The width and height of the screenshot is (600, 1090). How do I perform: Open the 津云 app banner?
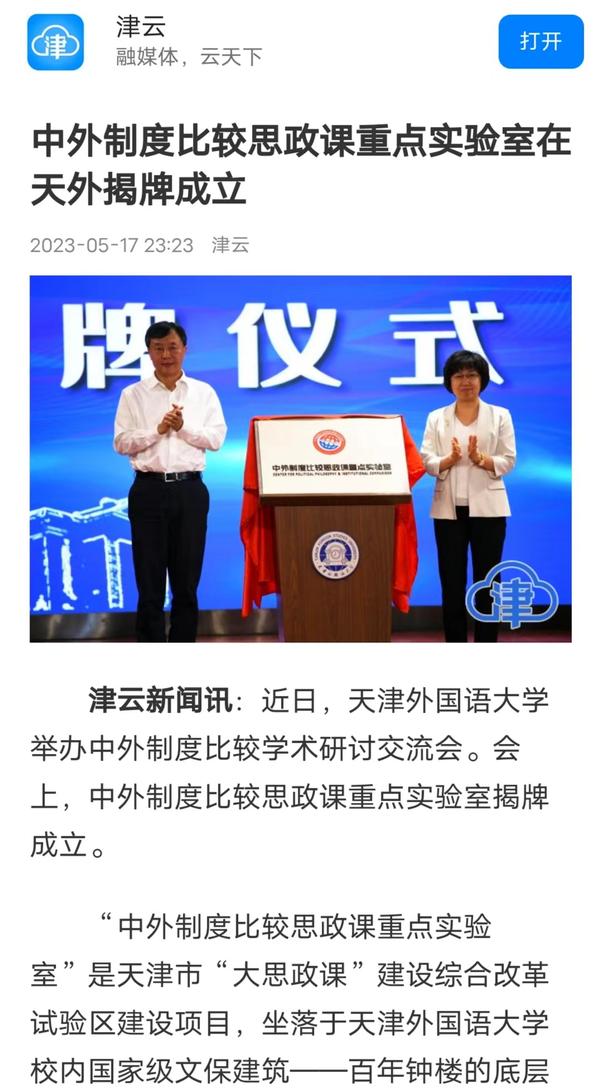(x=188, y=41)
